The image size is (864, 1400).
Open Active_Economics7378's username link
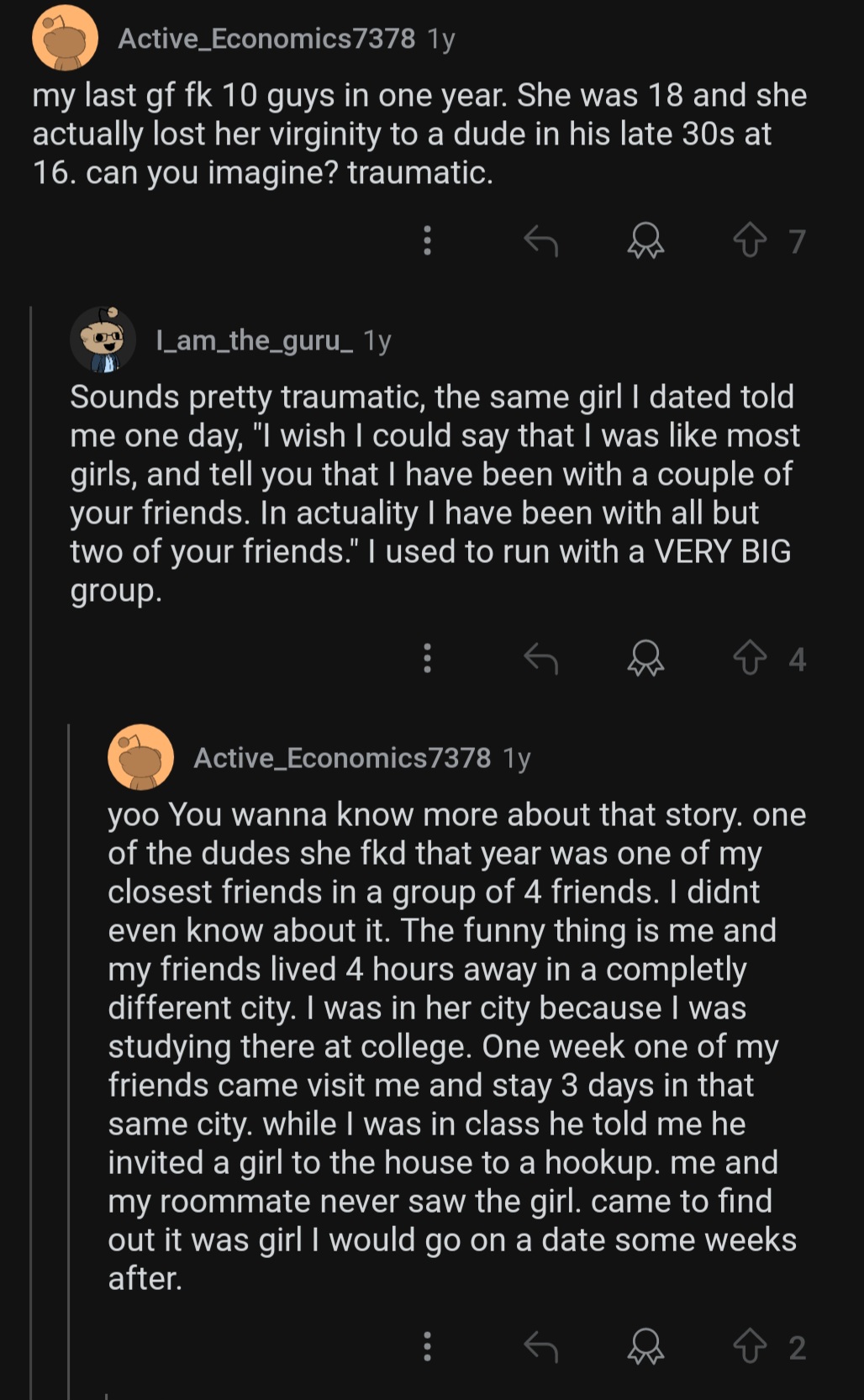coord(266,37)
